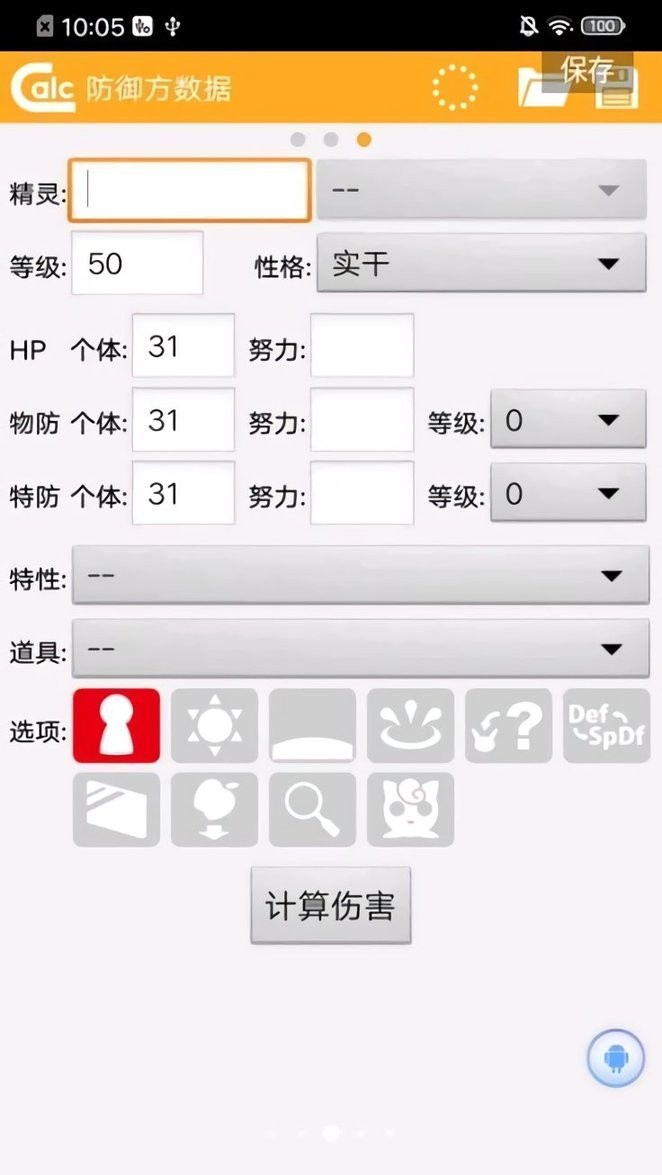Toggle the magnifying glass option
The image size is (662, 1175).
313,810
